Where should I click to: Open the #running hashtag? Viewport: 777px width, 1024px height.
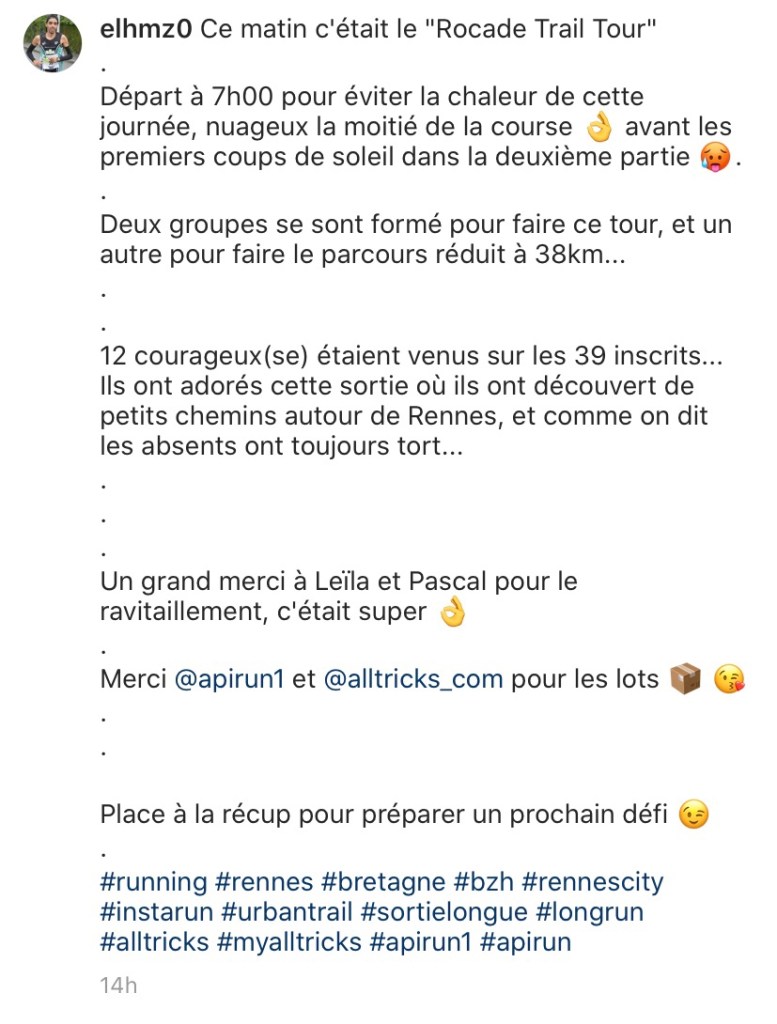pyautogui.click(x=154, y=883)
